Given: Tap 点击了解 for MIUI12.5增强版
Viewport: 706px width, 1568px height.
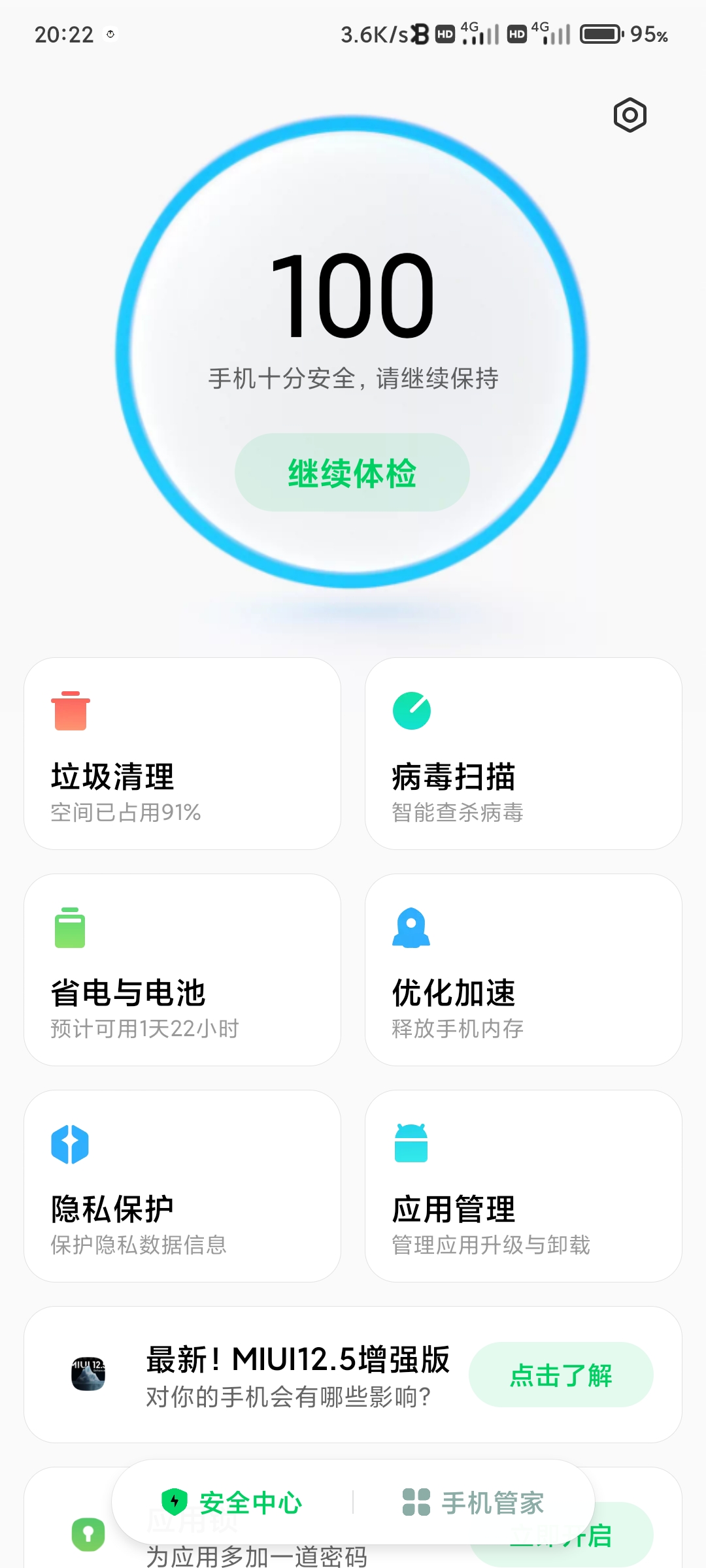Looking at the screenshot, I should (x=561, y=1375).
